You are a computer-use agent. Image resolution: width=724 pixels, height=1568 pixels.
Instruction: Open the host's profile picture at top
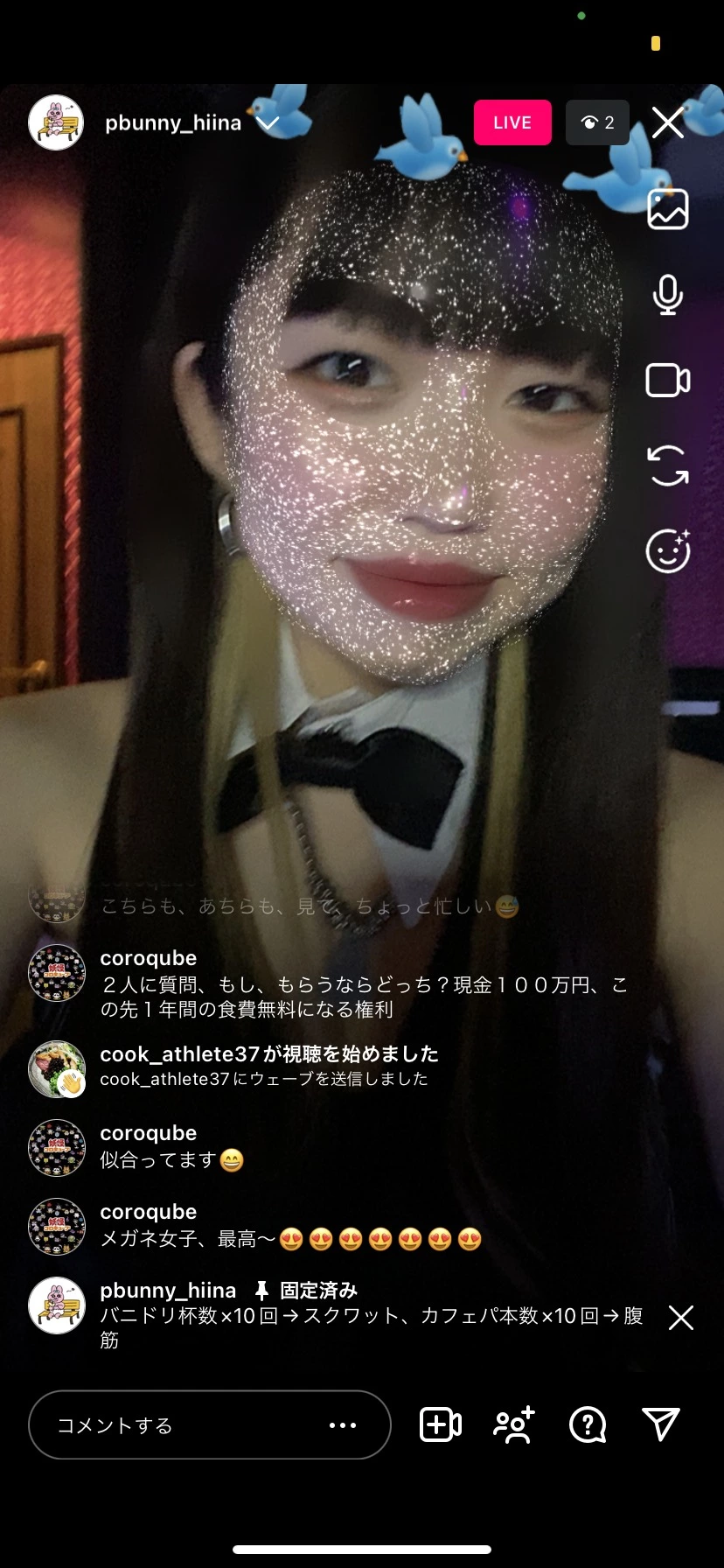[x=56, y=122]
